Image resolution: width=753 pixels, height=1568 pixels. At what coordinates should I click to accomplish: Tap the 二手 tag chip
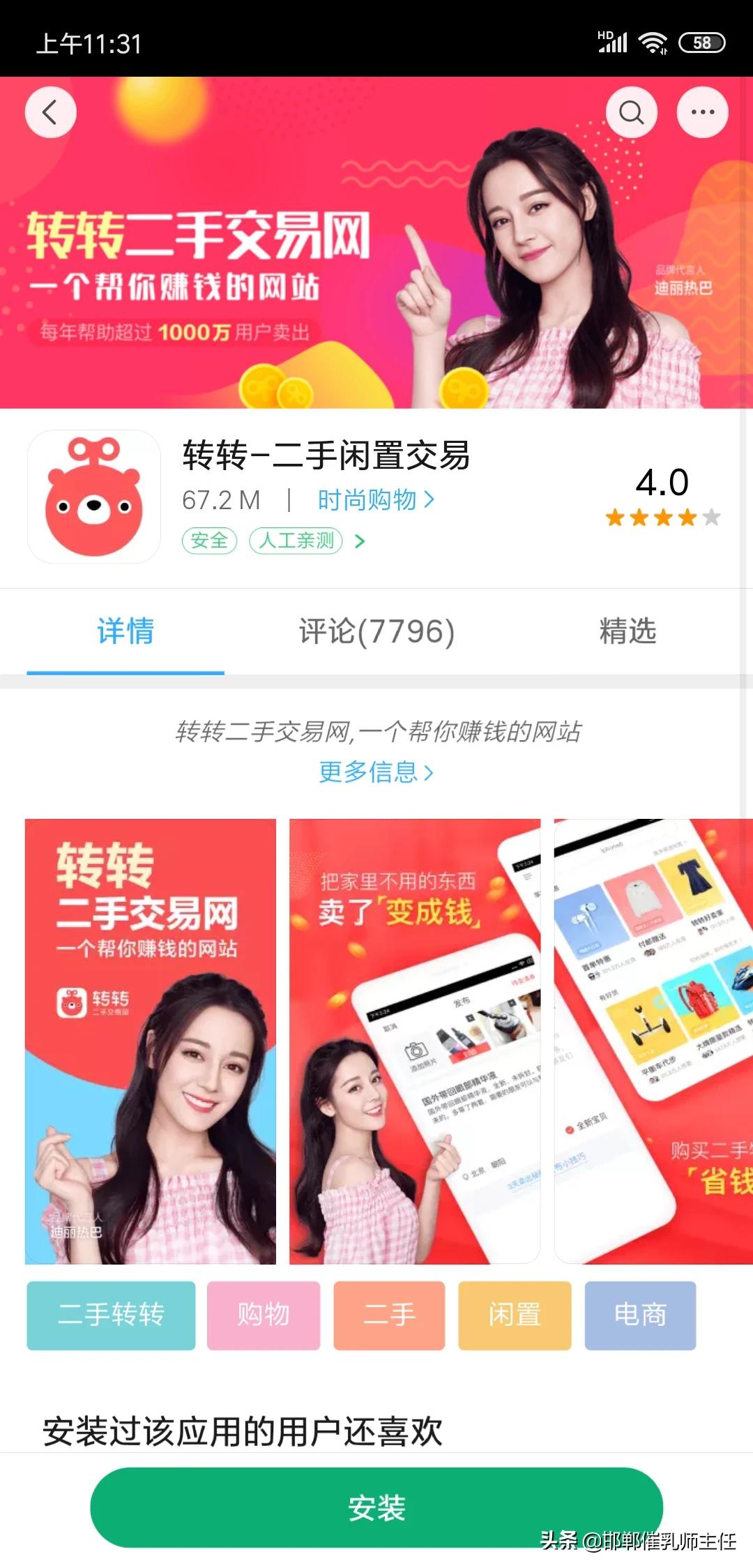[x=389, y=1316]
